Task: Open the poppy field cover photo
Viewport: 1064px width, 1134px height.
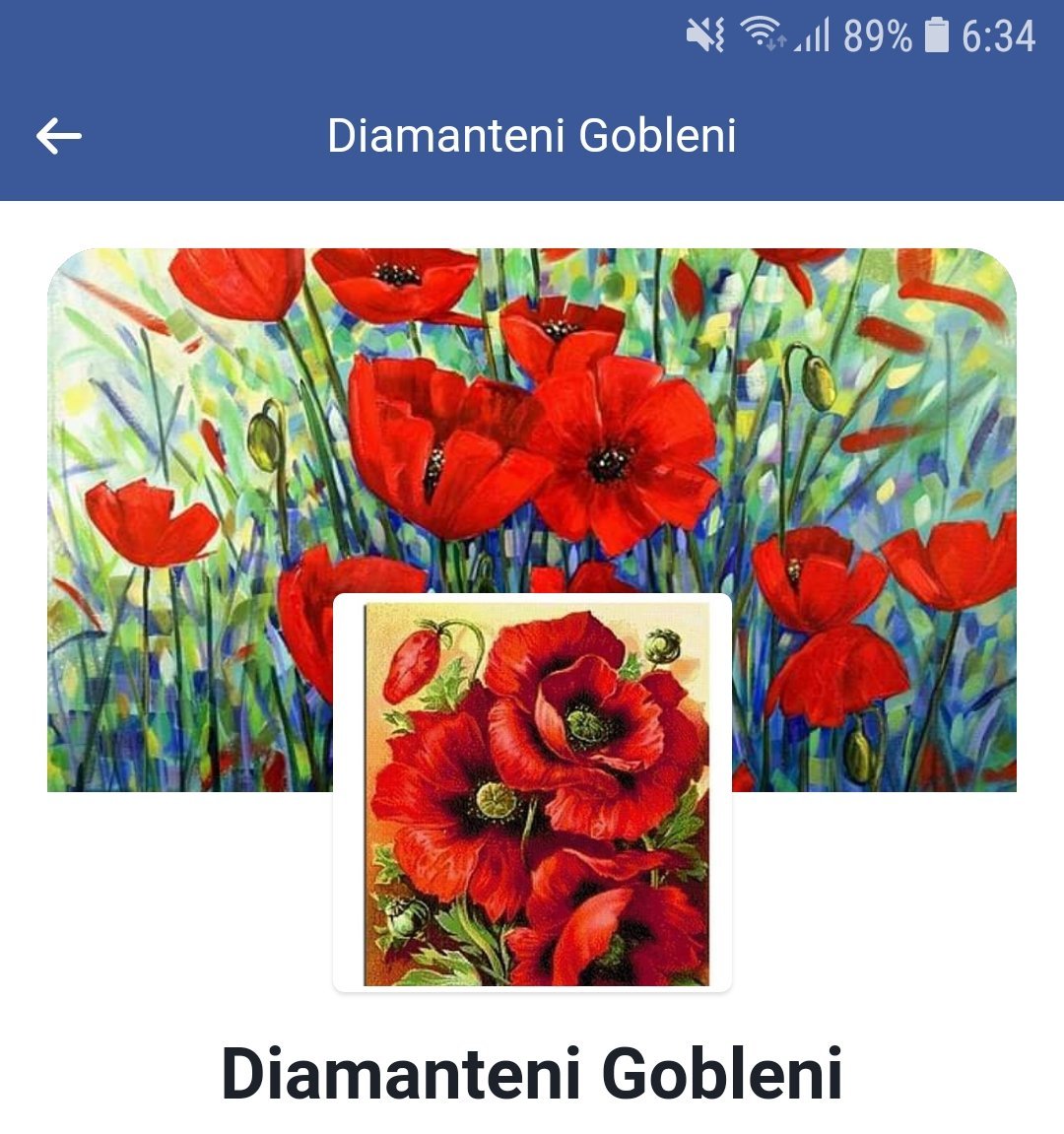Action: 532,414
